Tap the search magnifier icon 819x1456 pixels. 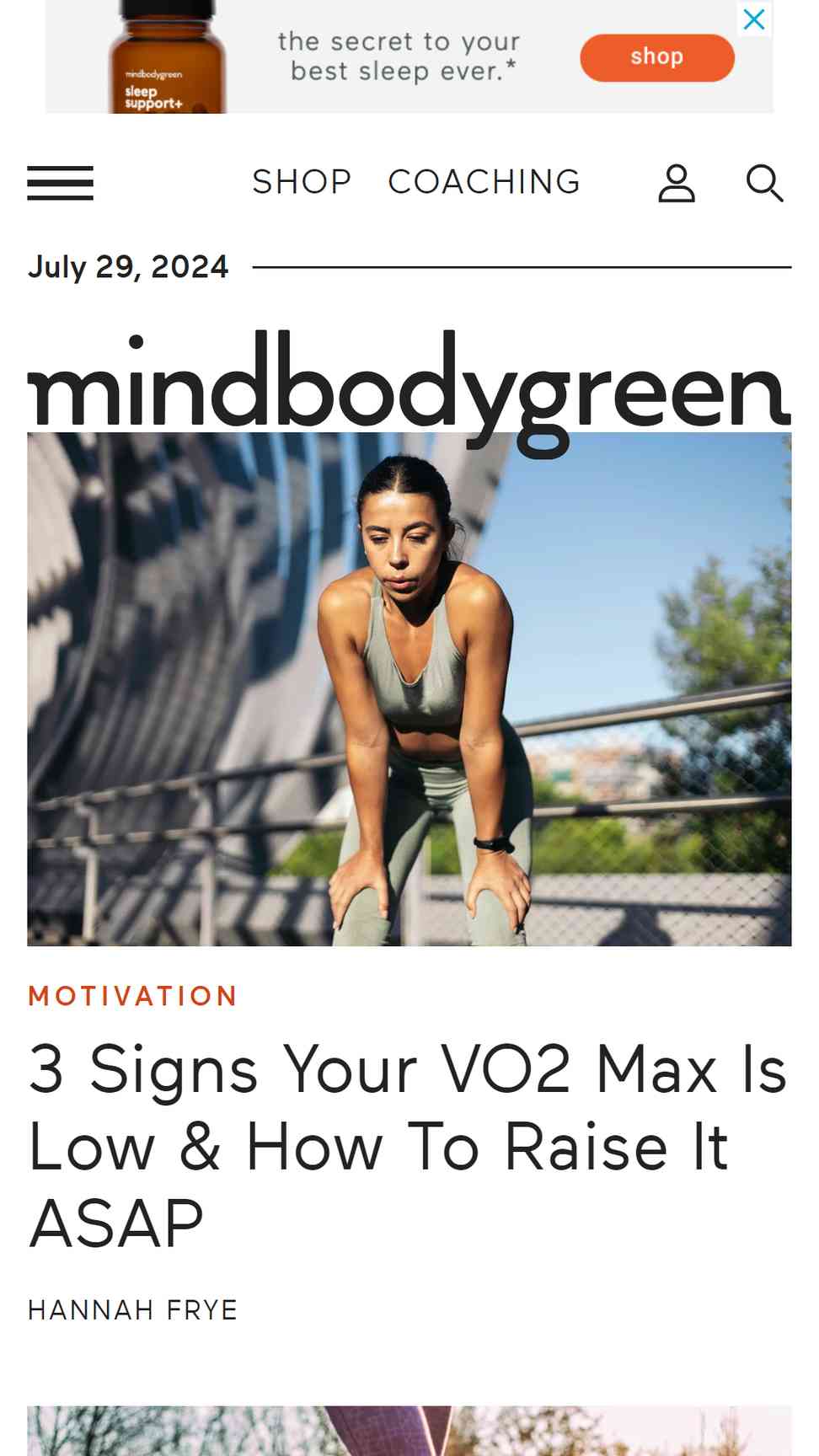[764, 184]
